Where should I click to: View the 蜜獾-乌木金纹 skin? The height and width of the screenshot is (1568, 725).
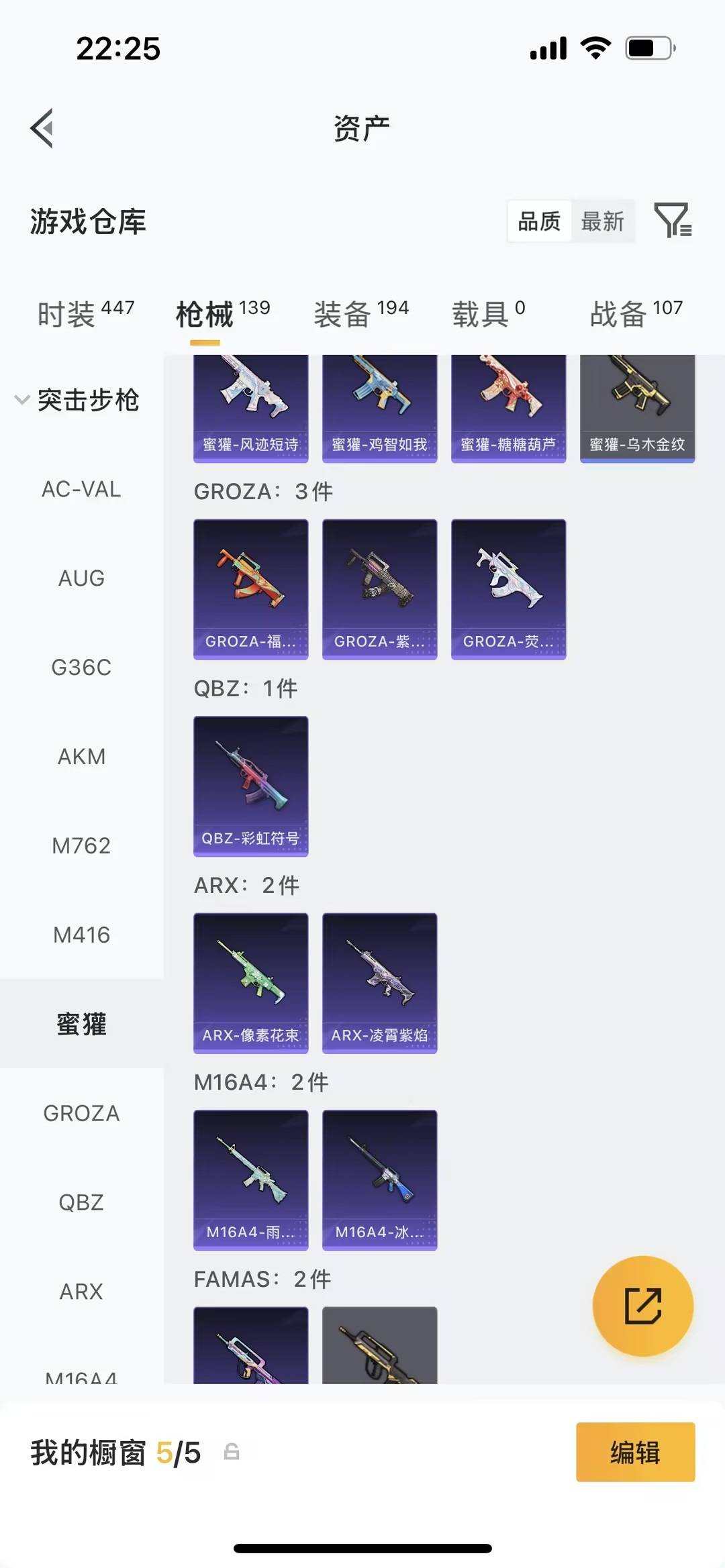pos(637,408)
